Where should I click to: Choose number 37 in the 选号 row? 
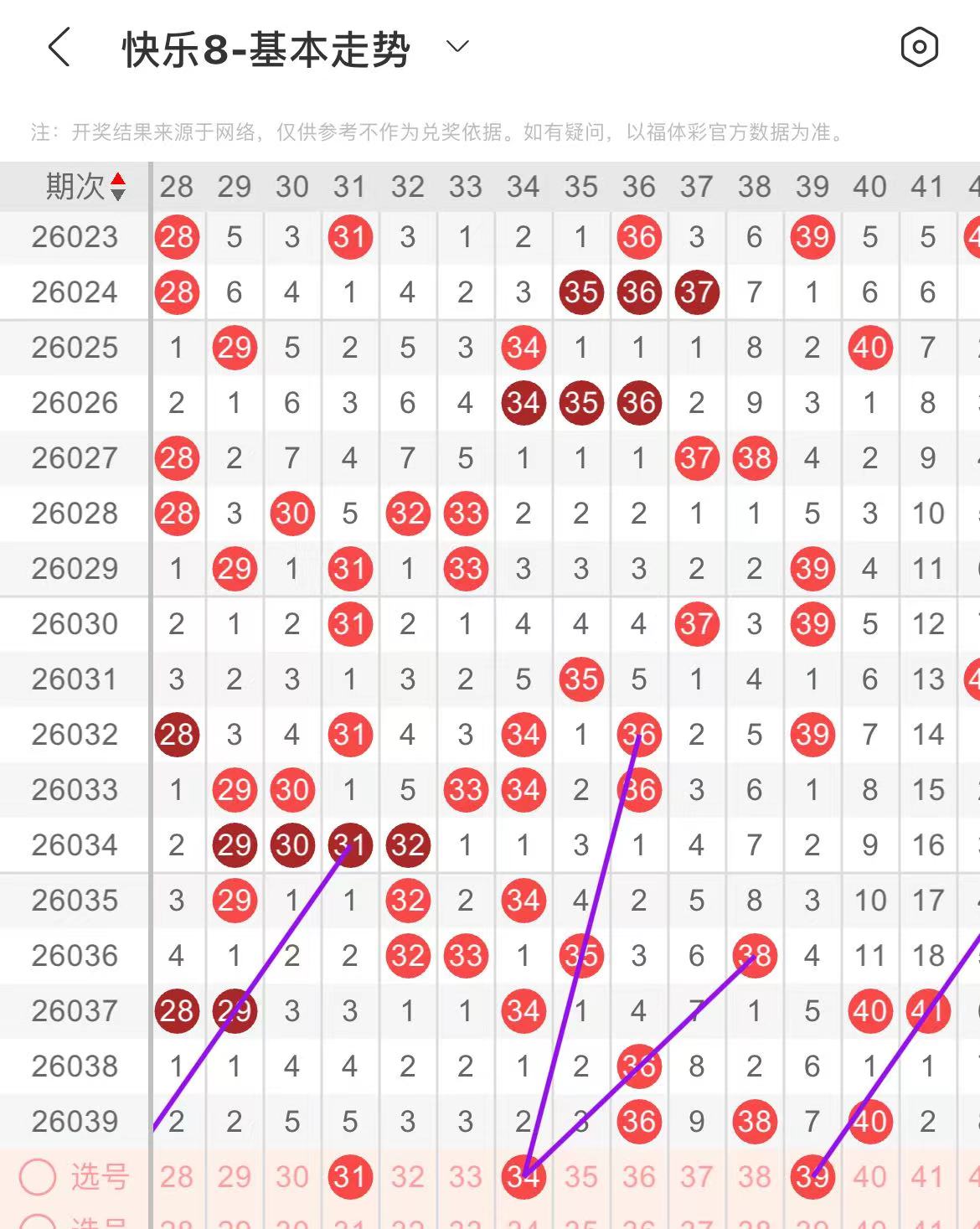tap(697, 1177)
